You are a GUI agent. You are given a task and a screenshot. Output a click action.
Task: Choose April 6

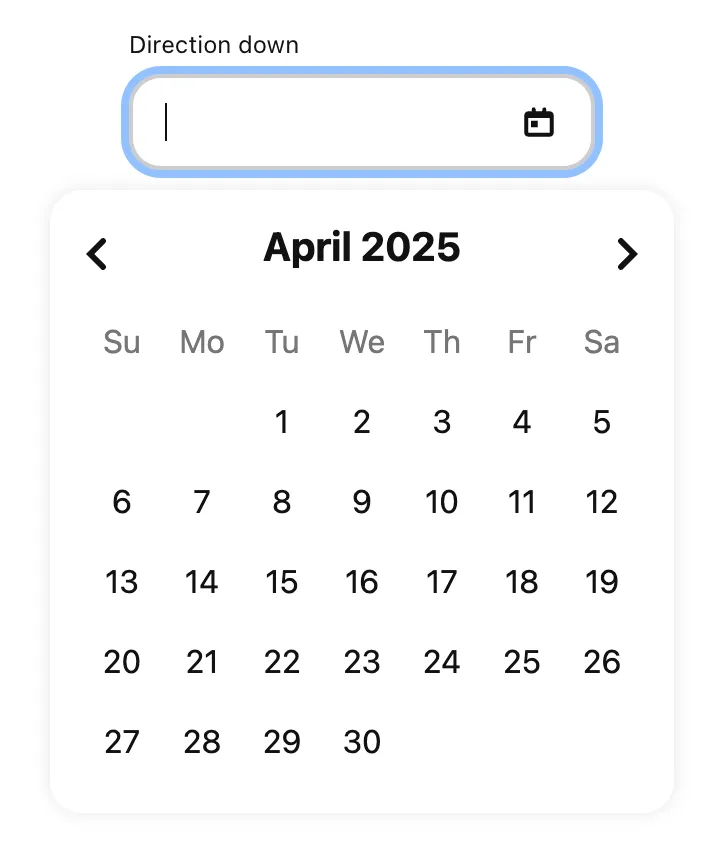pyautogui.click(x=122, y=502)
